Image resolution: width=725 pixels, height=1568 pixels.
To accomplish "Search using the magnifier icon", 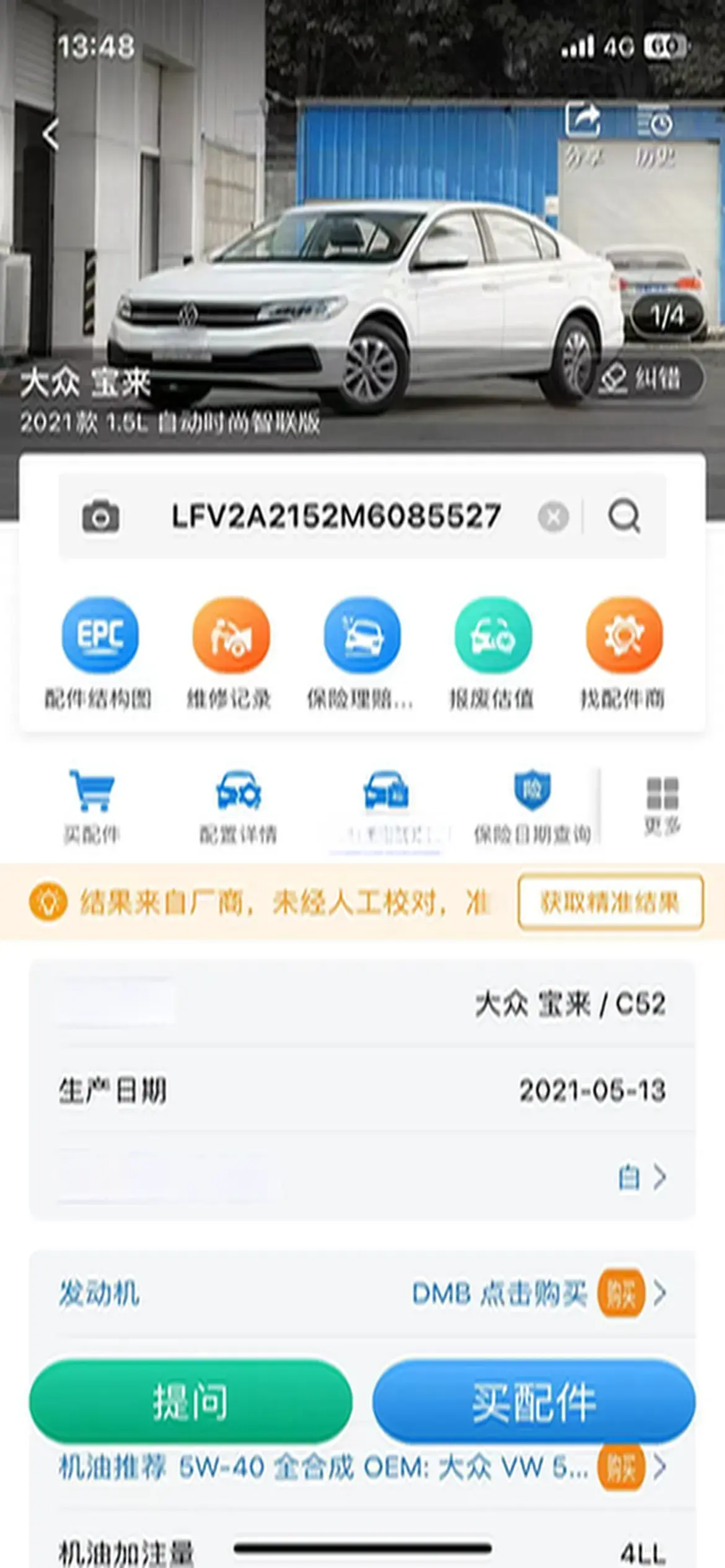I will pyautogui.click(x=624, y=516).
